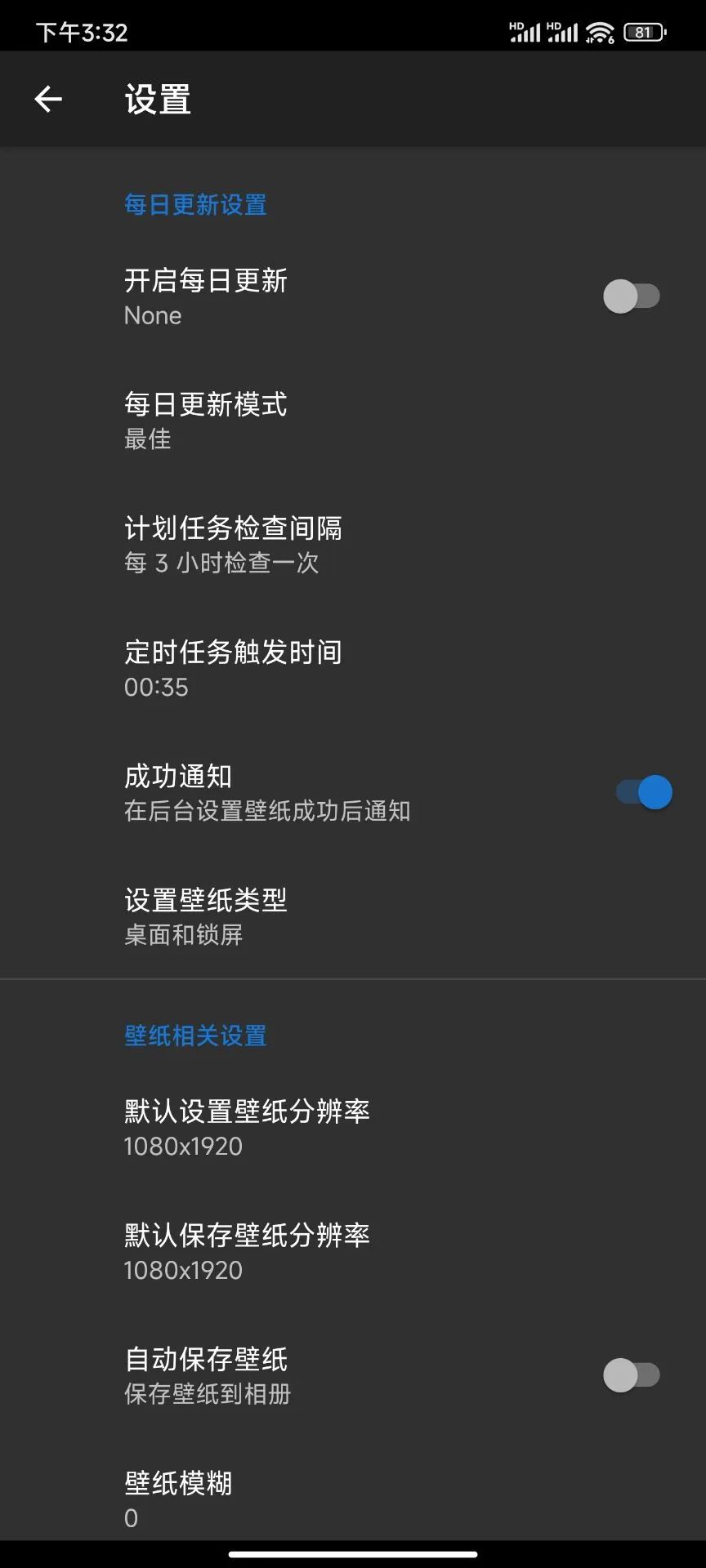Enable the 开启每日更新 switch

point(631,296)
